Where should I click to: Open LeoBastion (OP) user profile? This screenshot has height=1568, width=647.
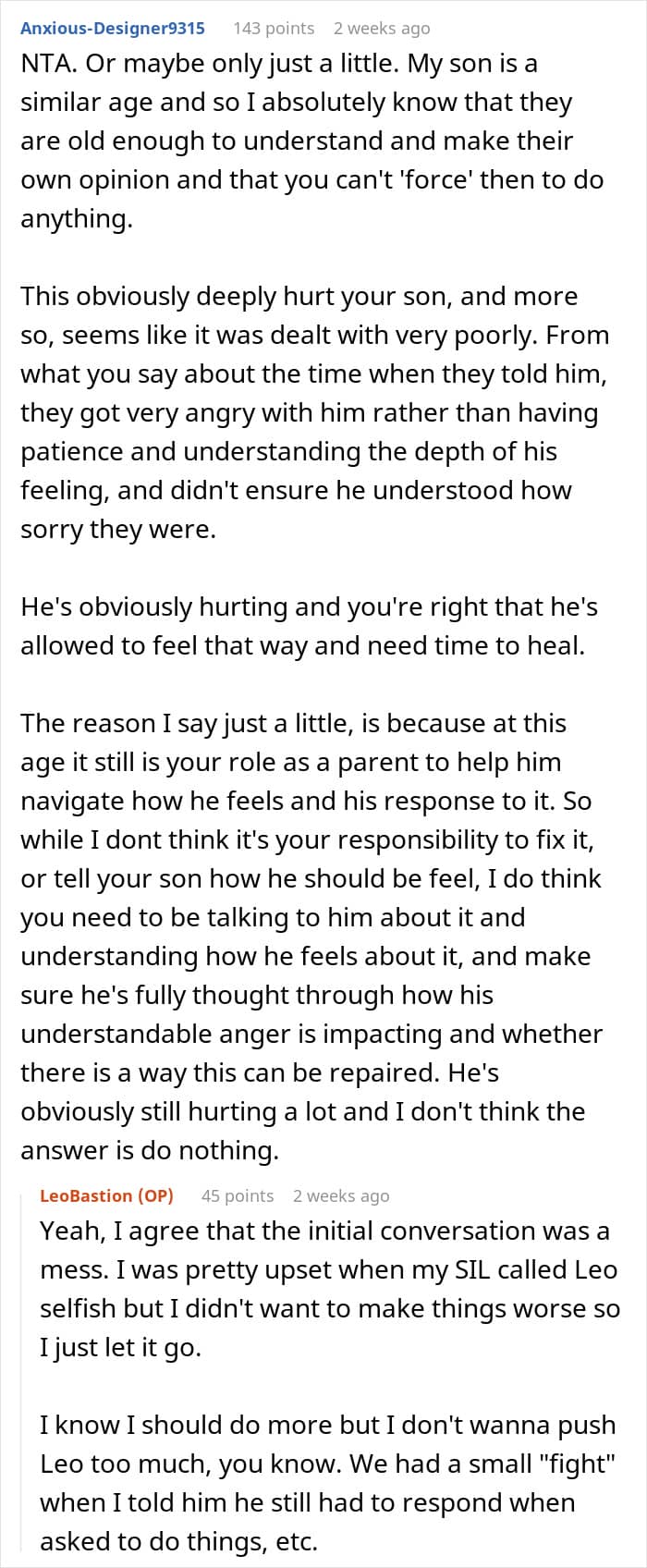click(106, 1195)
